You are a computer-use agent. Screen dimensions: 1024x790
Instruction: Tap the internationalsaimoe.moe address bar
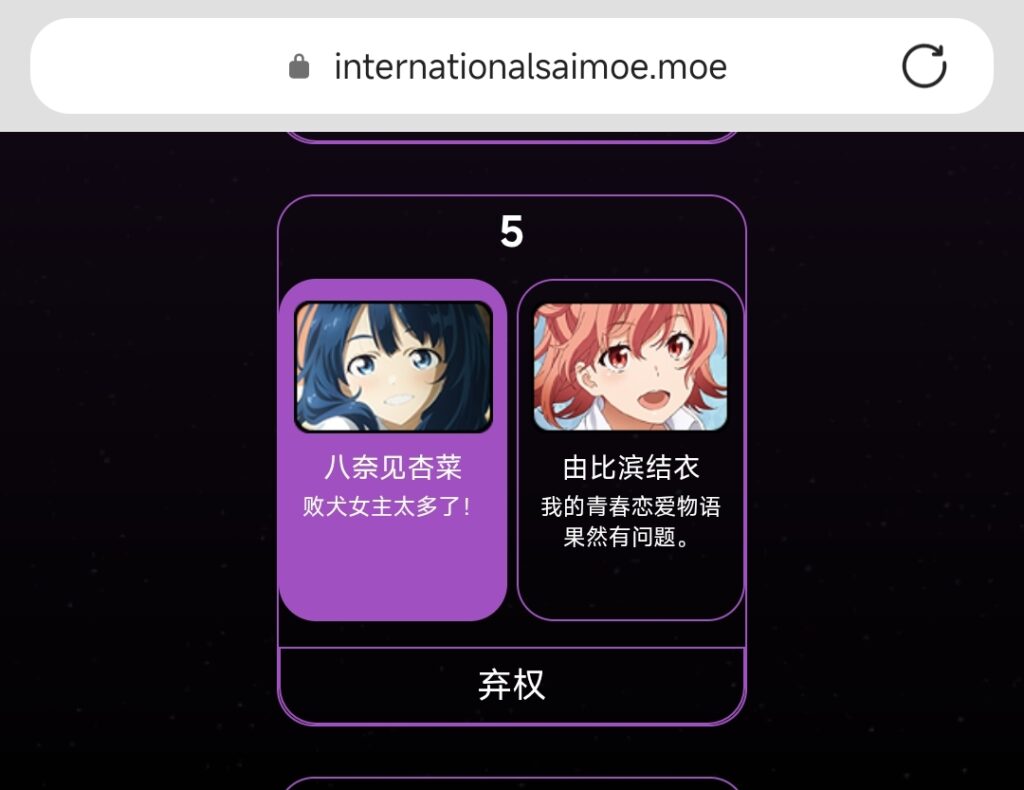[x=530, y=67]
